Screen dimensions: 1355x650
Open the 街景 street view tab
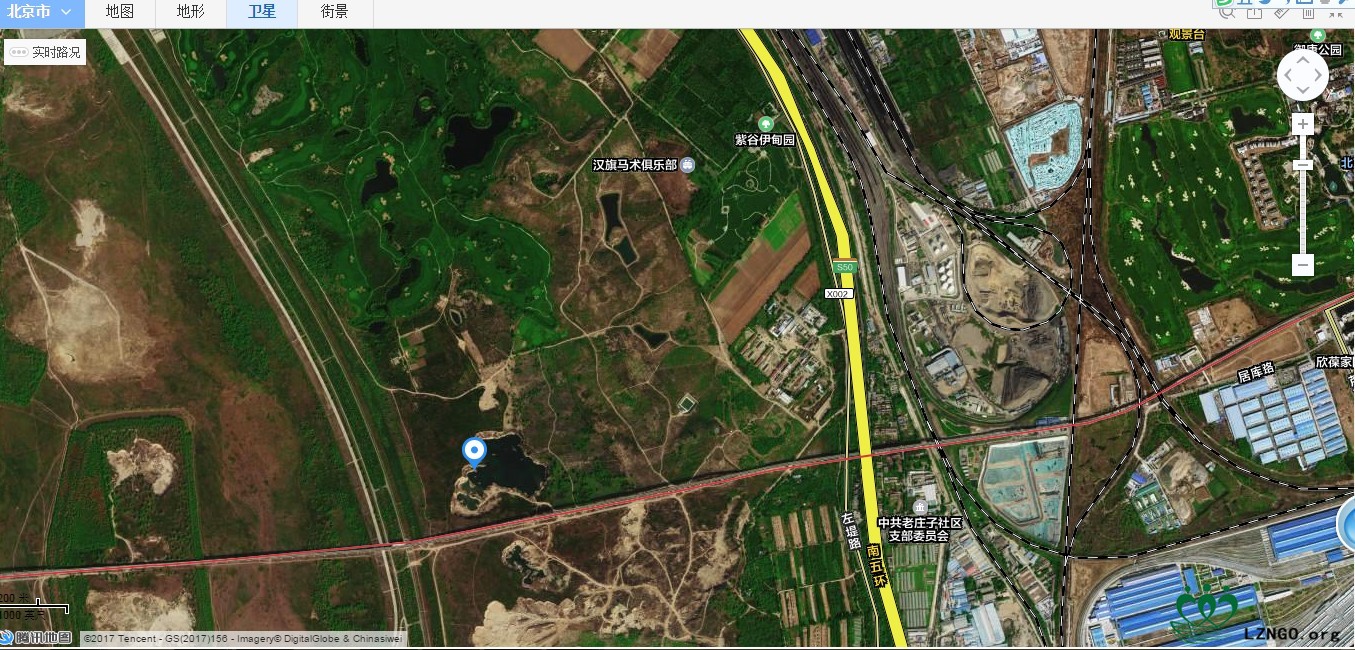tap(335, 13)
